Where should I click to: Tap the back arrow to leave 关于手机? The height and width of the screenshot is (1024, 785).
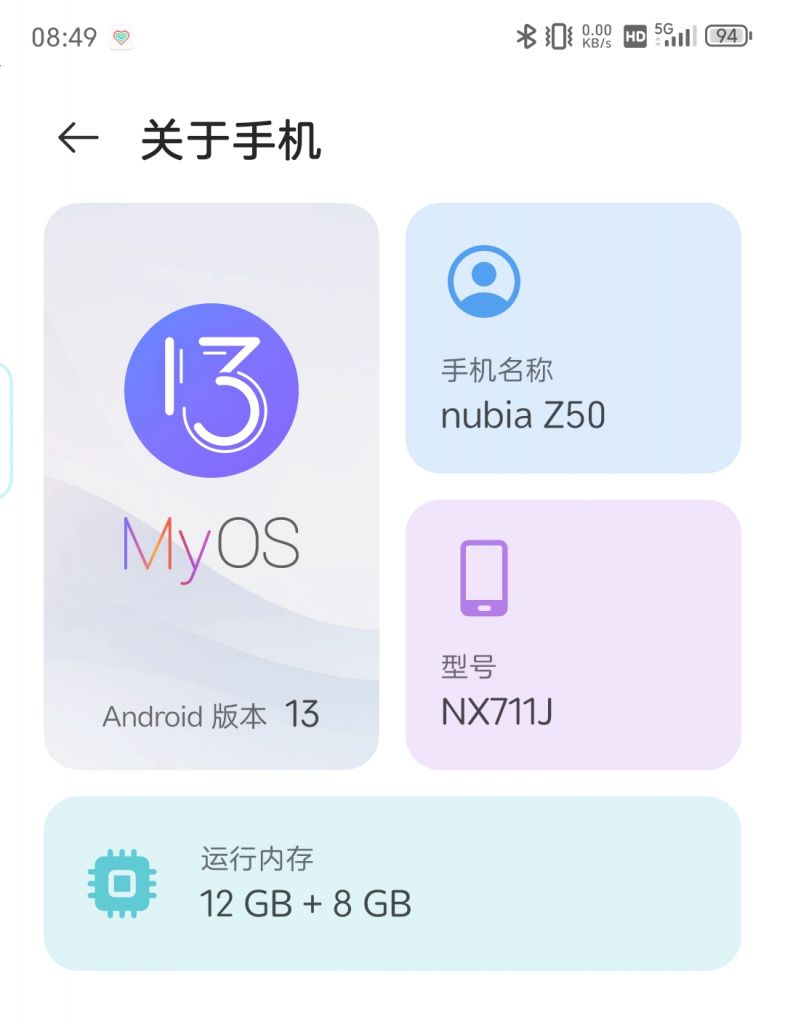[x=78, y=135]
